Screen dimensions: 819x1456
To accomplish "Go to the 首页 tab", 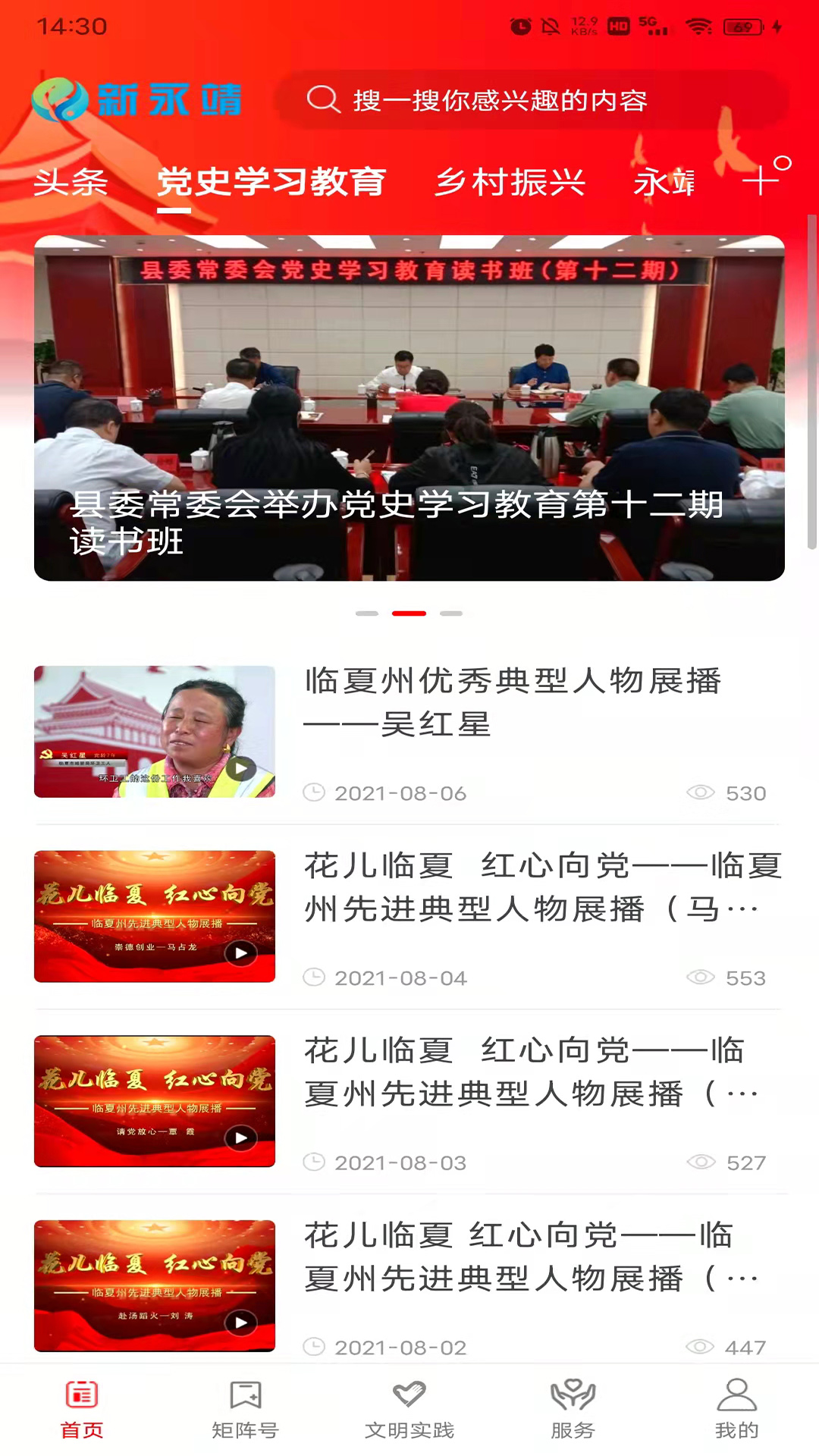I will (82, 1409).
